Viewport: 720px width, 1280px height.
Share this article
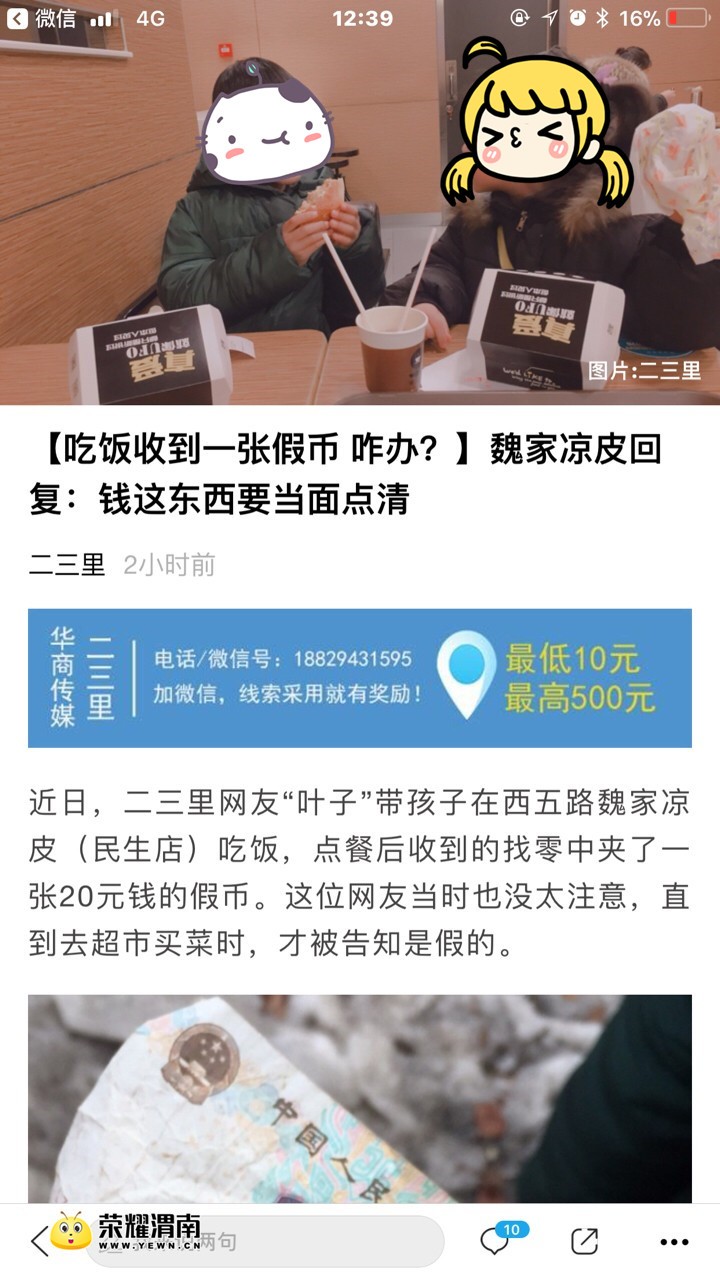[x=584, y=1242]
